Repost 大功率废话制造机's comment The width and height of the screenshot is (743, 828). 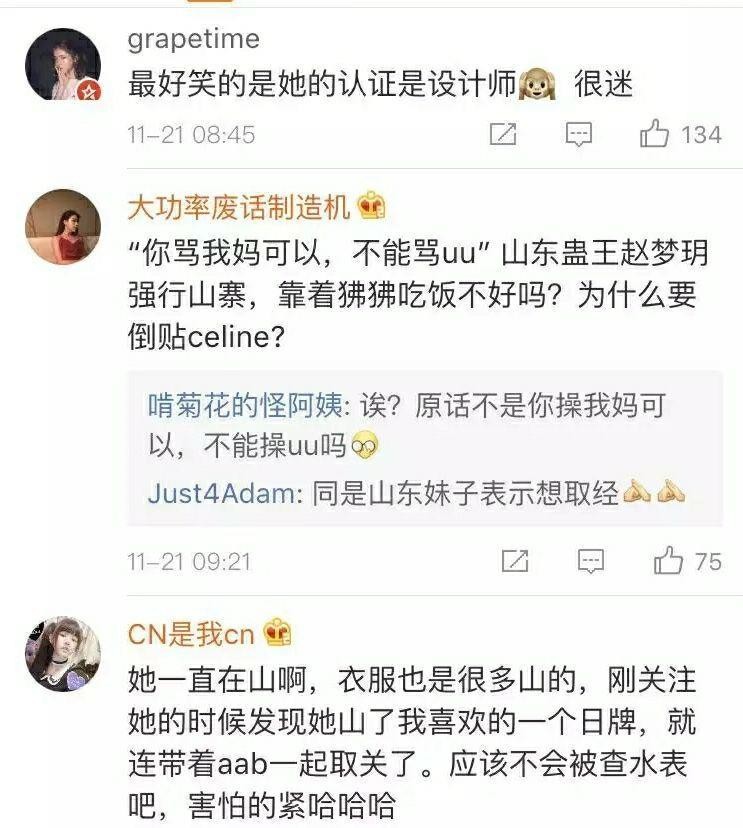click(514, 561)
